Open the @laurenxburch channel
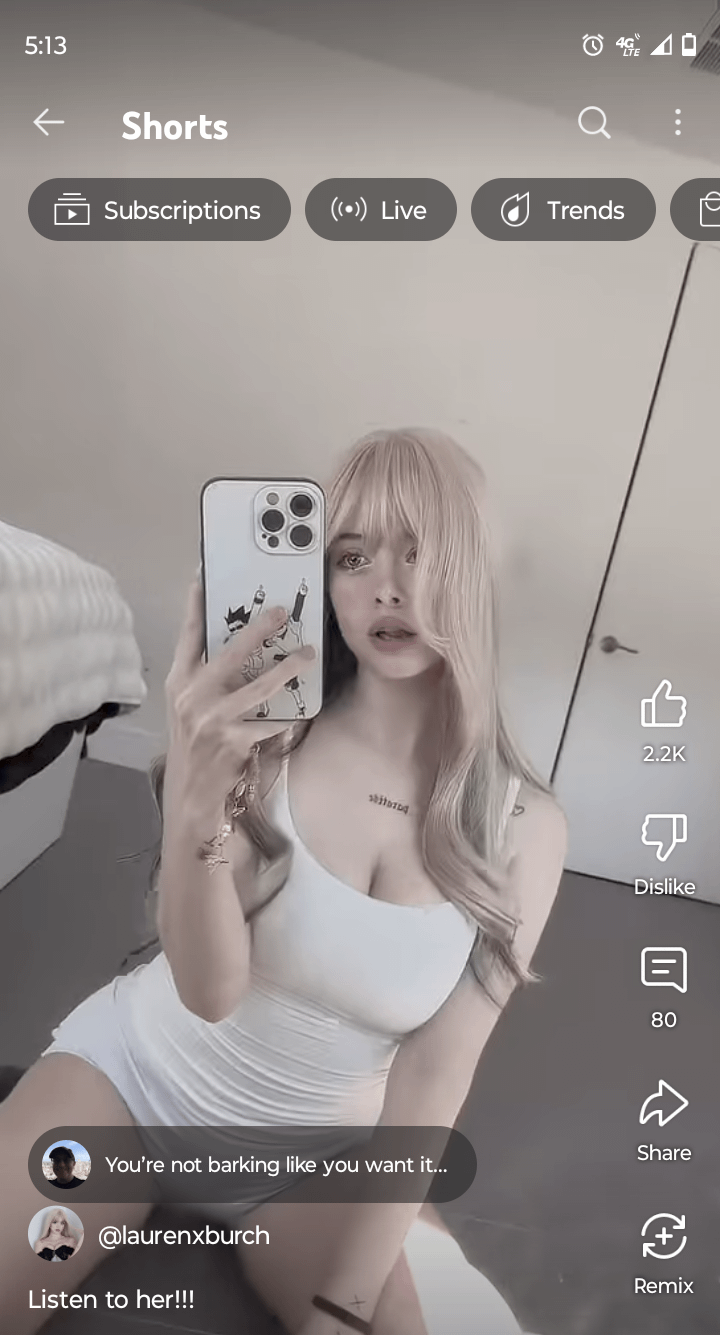The height and width of the screenshot is (1335, 720). coord(183,1235)
